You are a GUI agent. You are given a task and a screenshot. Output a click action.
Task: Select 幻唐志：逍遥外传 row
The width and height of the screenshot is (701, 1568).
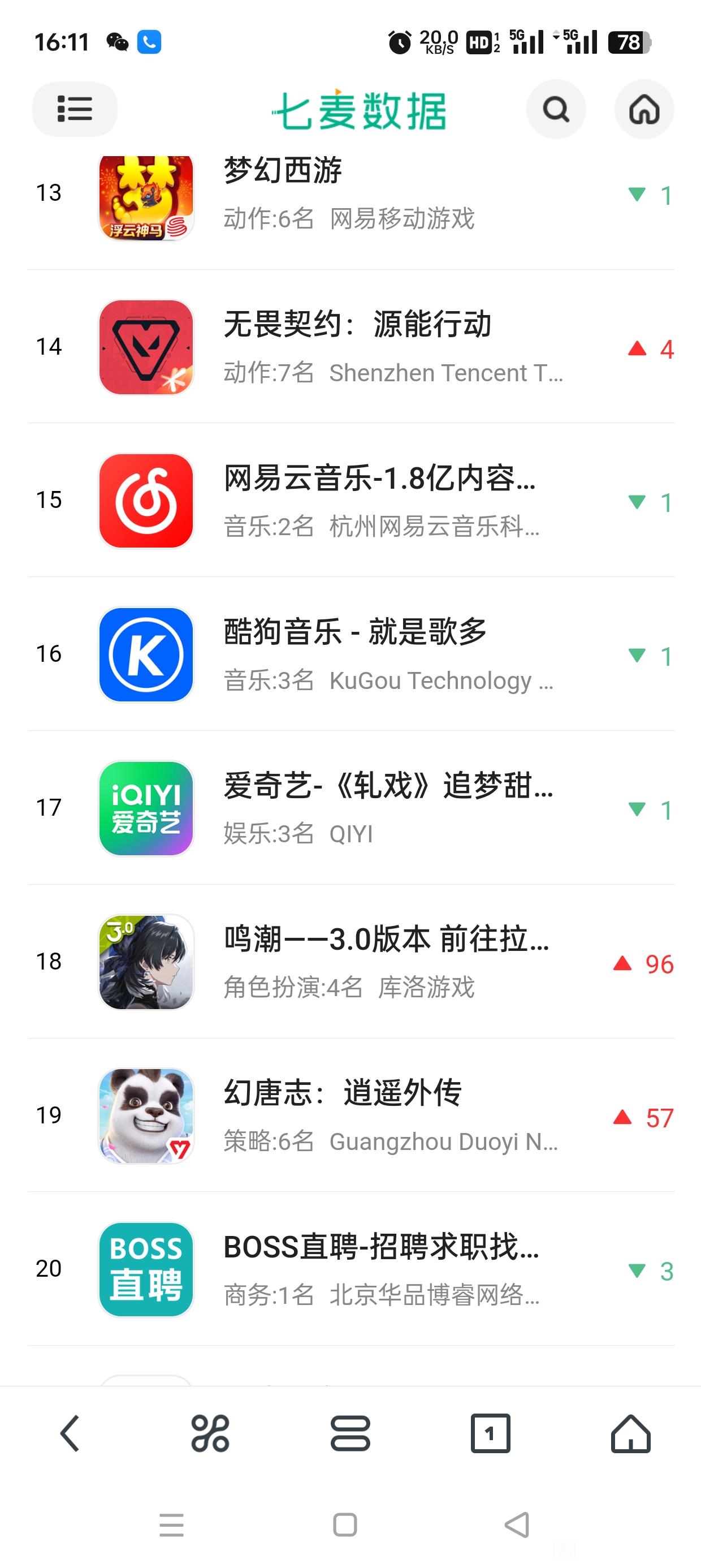350,1115
